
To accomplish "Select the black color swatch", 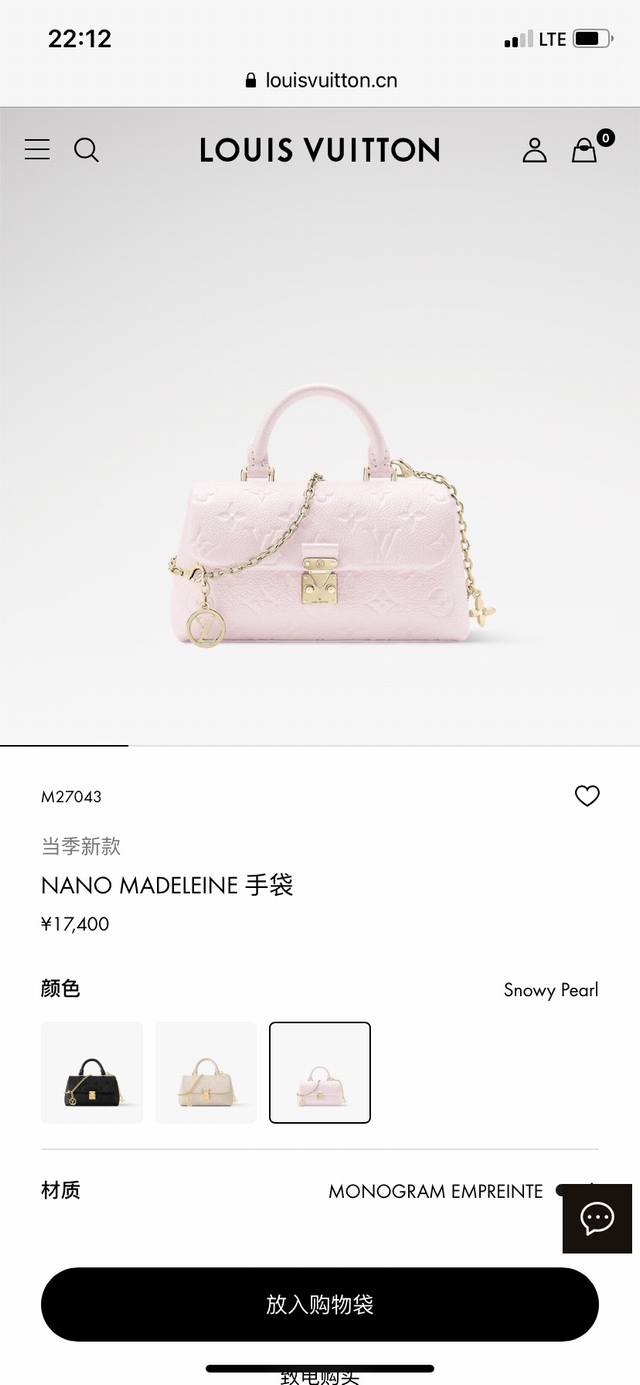I will tap(92, 1072).
